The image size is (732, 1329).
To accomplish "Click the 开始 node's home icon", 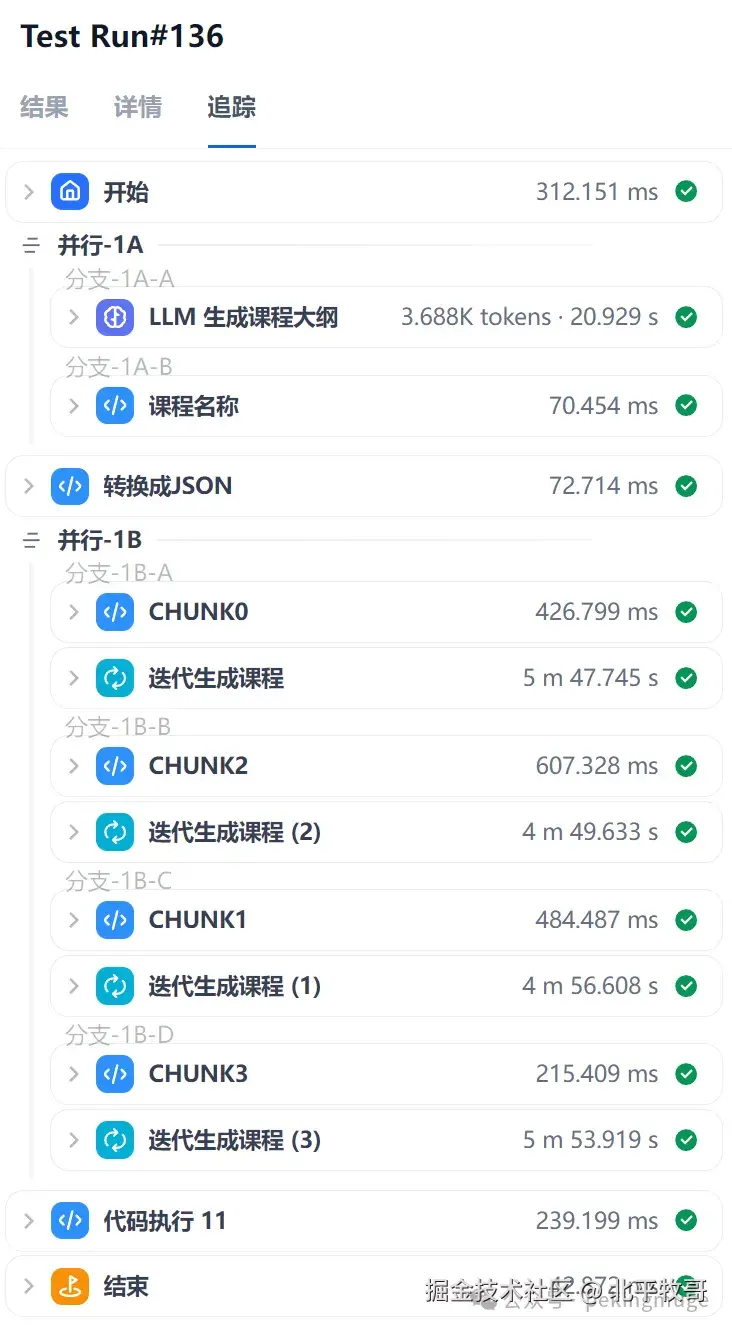I will click(70, 191).
